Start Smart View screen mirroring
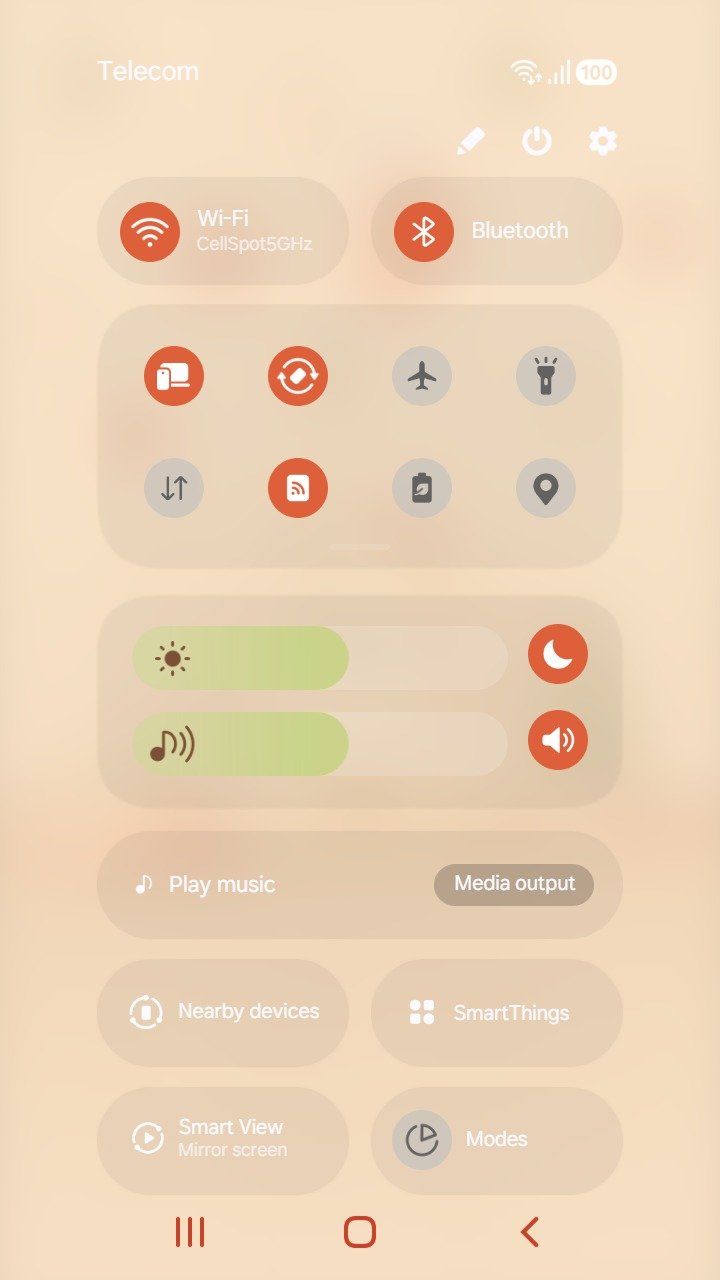The image size is (720, 1280). point(222,1138)
